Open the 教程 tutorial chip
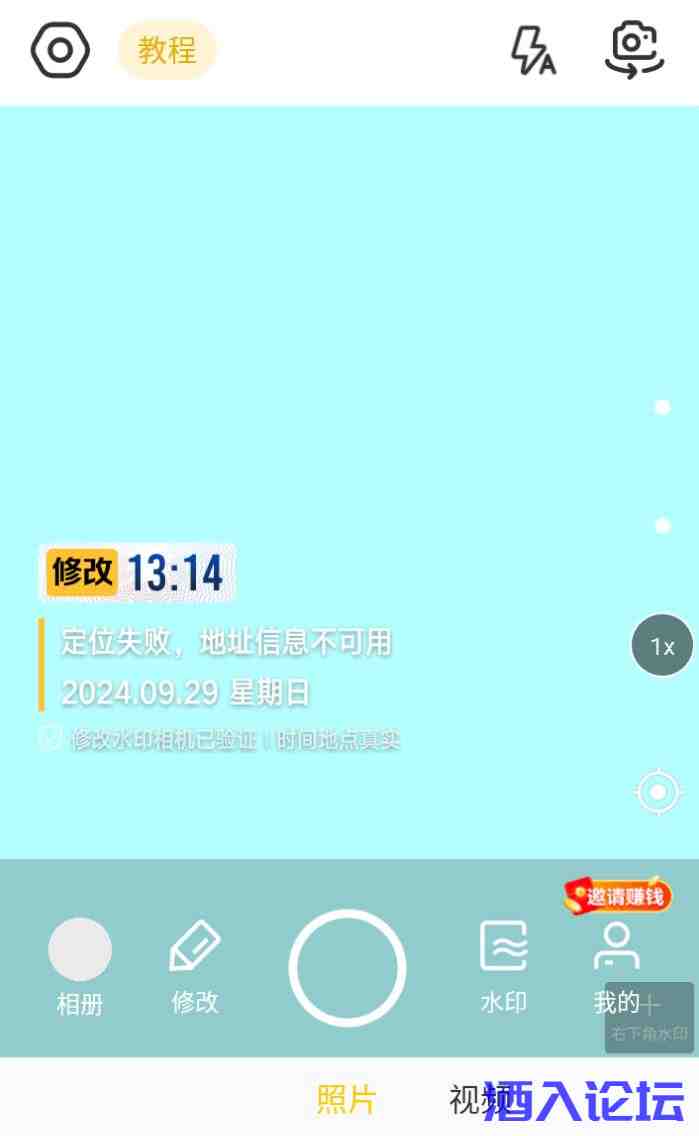699x1136 pixels. click(x=167, y=50)
